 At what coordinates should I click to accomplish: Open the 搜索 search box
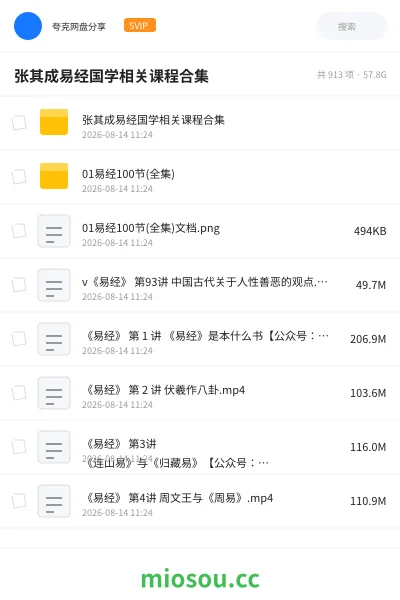[x=352, y=26]
